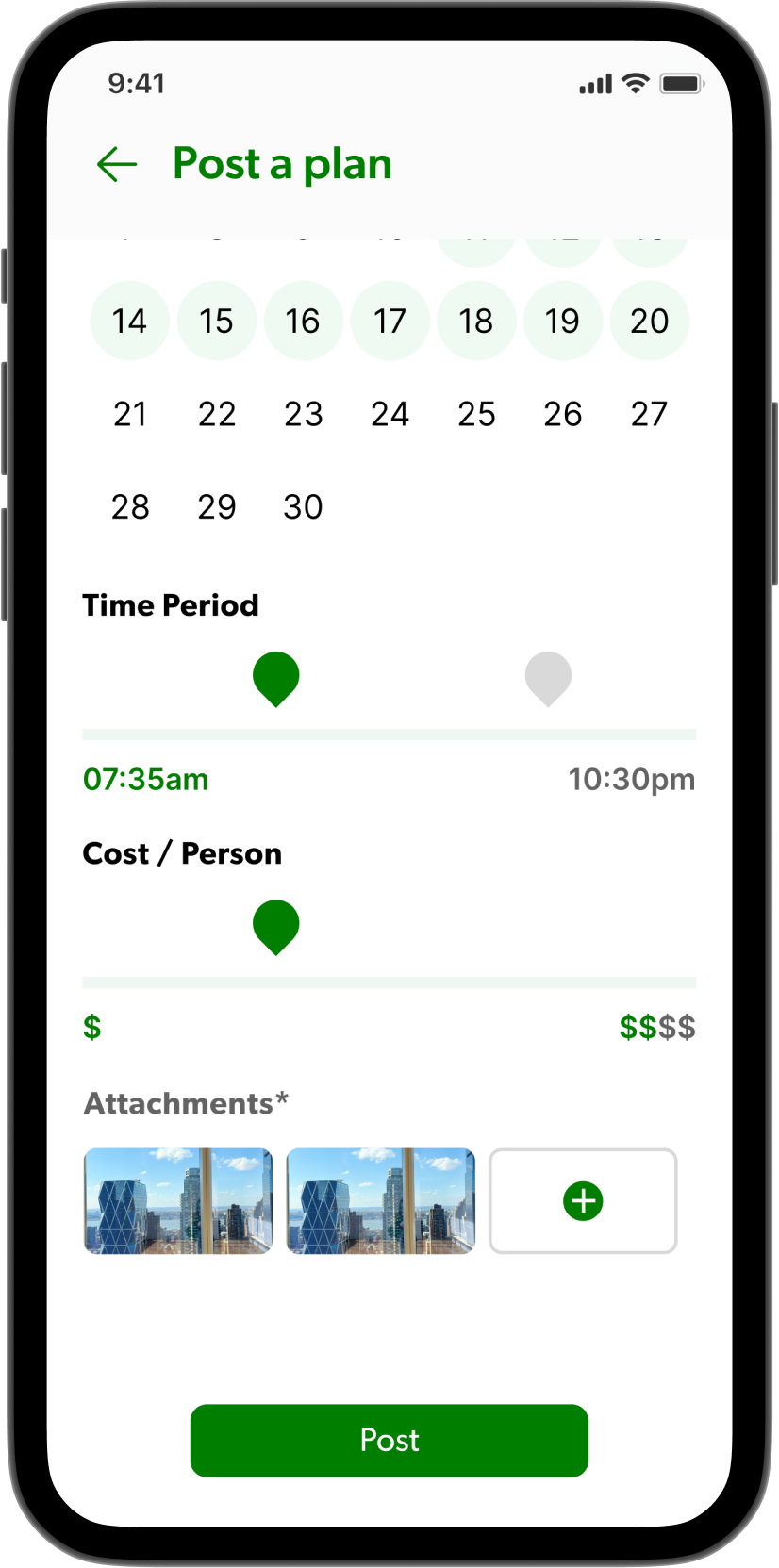
Task: Pick the 17th in the calendar
Action: [389, 322]
